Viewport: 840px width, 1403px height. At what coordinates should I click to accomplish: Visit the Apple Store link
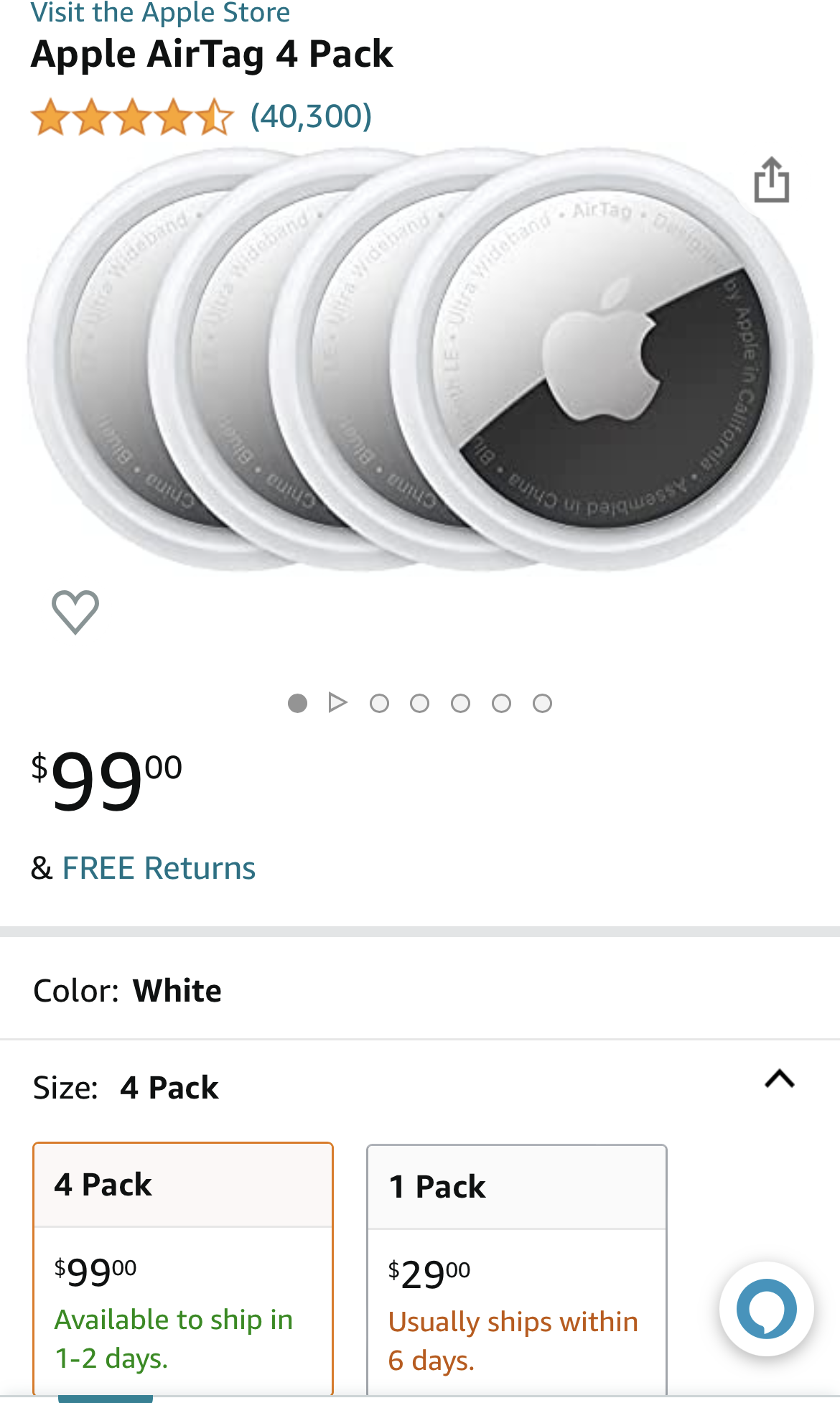[160, 12]
